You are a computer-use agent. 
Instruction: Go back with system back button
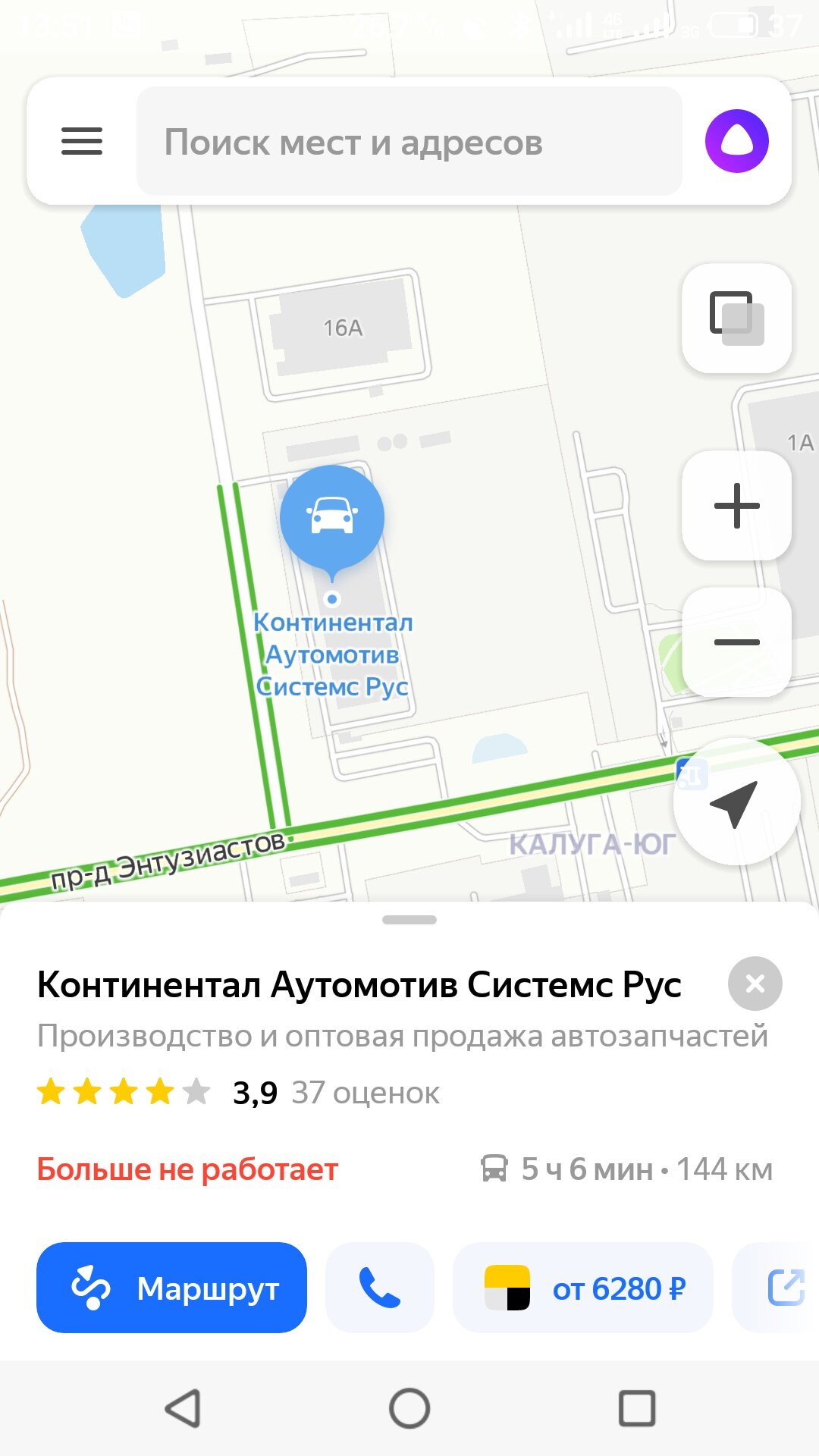183,1408
